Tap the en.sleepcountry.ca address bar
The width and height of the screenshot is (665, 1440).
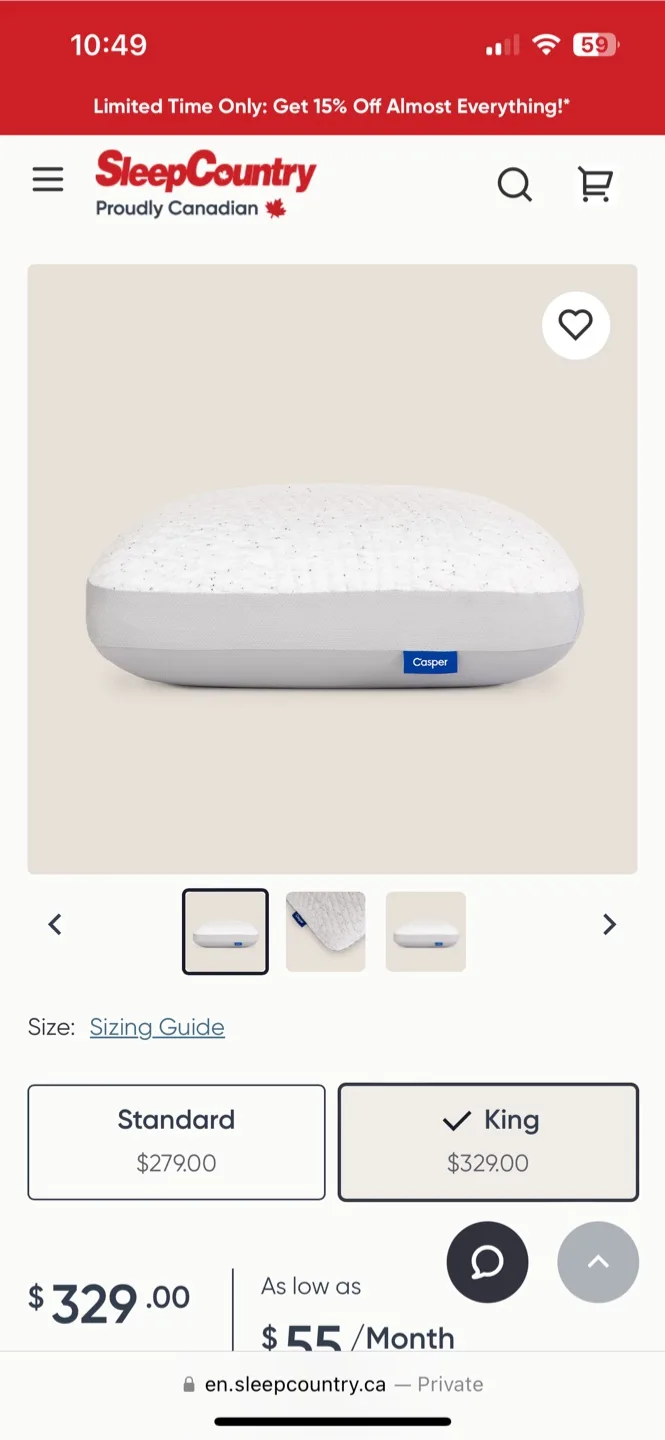pyautogui.click(x=332, y=1384)
